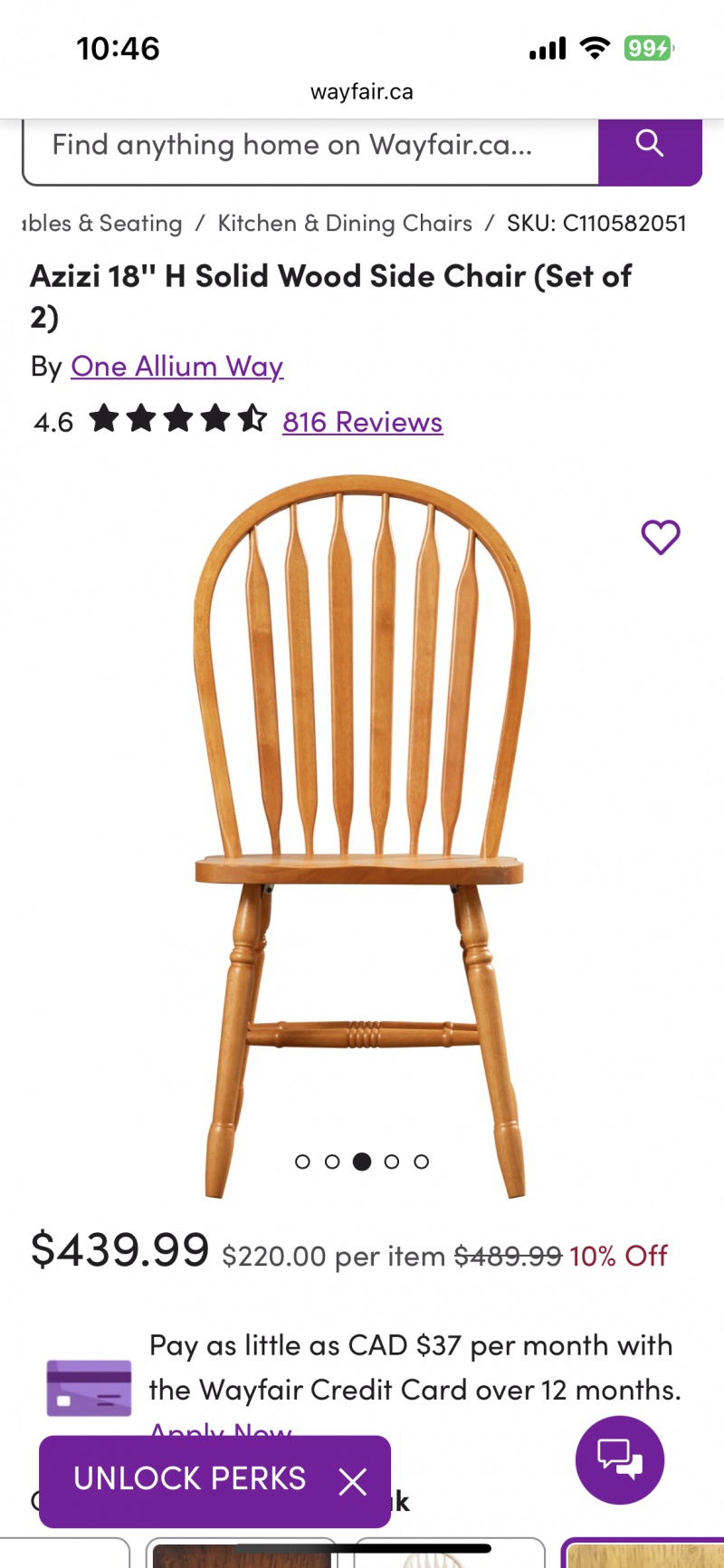Jump to the last image carousel dot

421,1162
